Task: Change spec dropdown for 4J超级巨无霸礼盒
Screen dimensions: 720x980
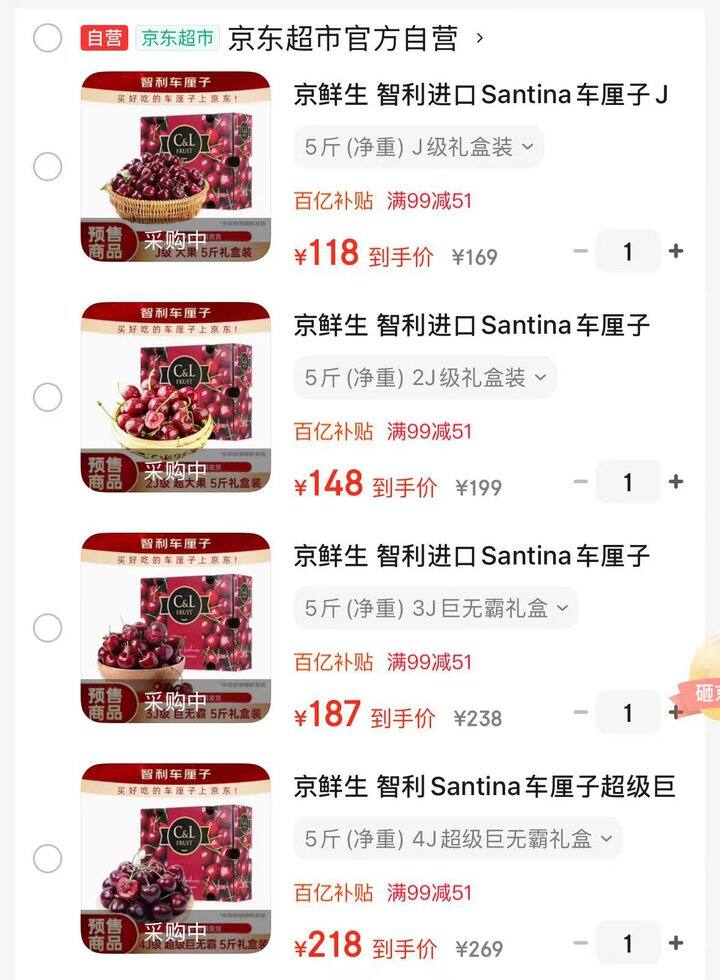Action: tap(457, 838)
